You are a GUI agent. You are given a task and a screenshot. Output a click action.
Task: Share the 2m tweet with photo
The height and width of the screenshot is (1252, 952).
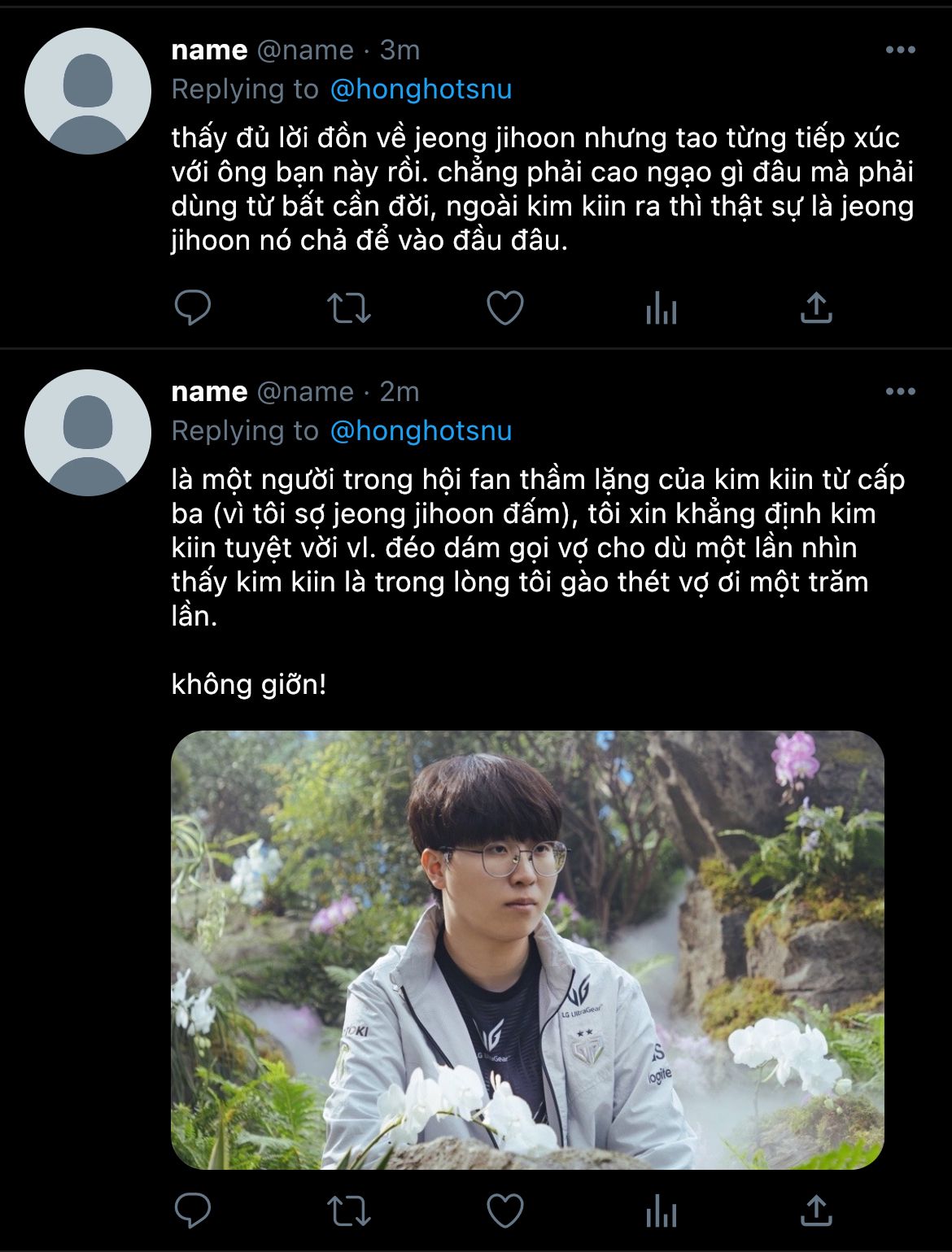point(816,1211)
